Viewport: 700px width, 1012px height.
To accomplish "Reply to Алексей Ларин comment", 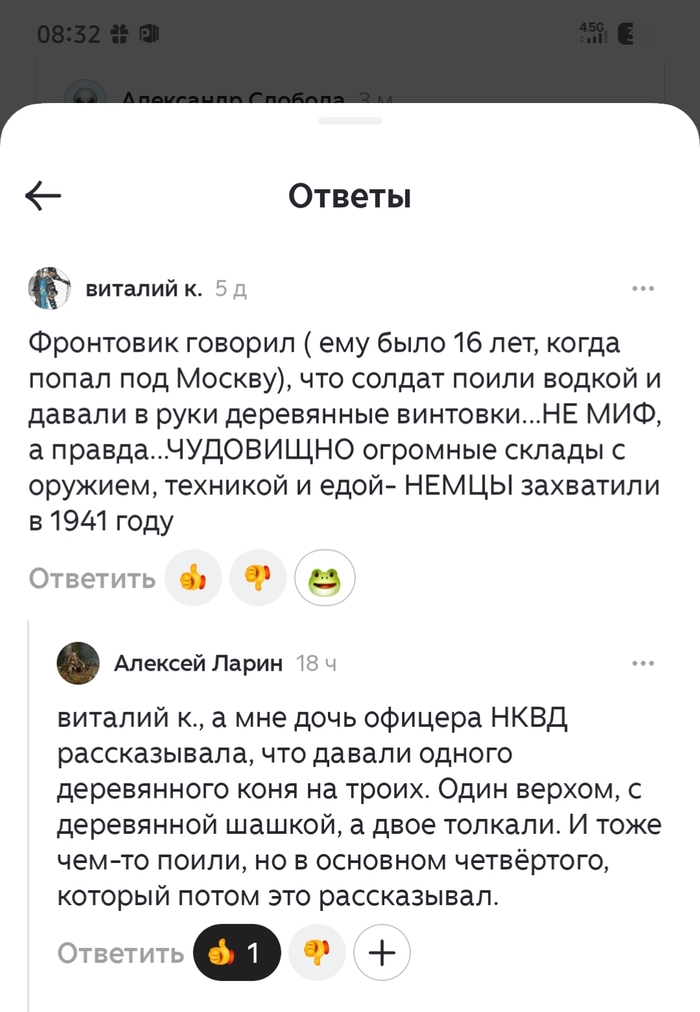I will [x=120, y=953].
